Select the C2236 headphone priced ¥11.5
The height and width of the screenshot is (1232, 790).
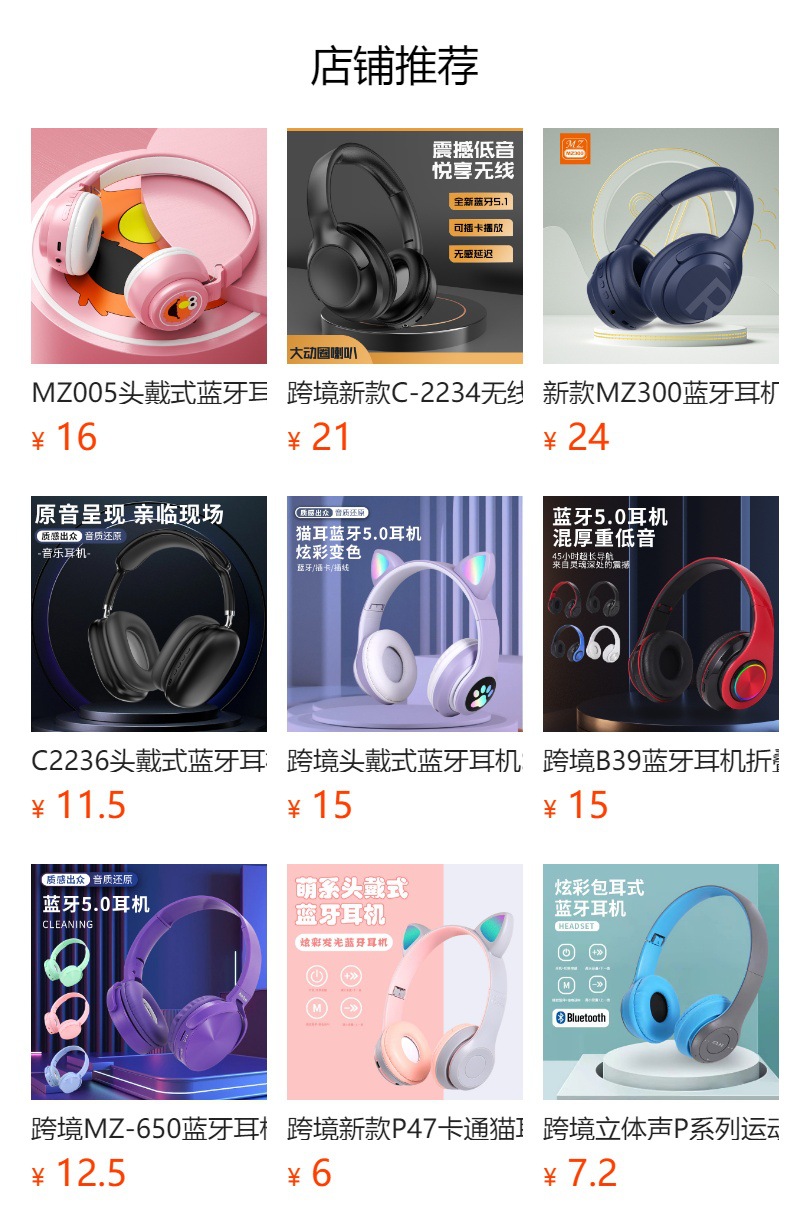(x=149, y=614)
